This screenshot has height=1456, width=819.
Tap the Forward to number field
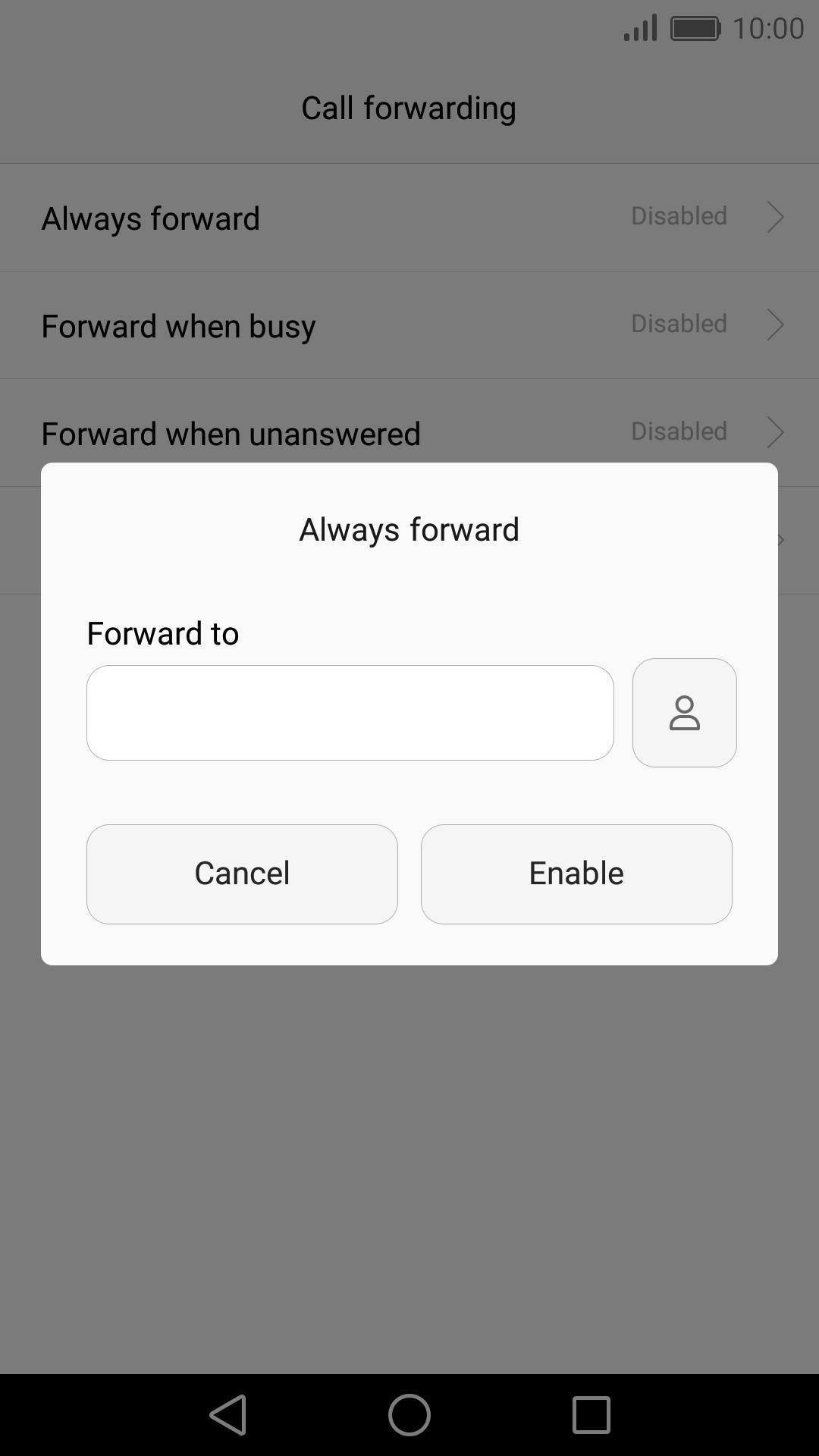point(350,713)
